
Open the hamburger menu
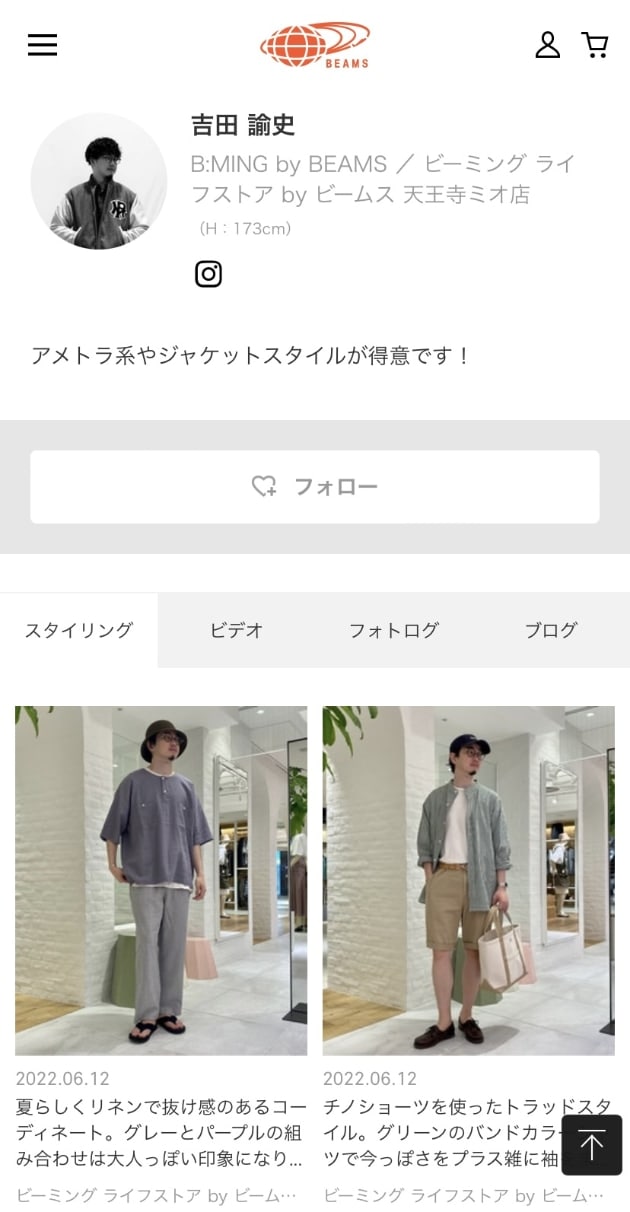pos(42,45)
